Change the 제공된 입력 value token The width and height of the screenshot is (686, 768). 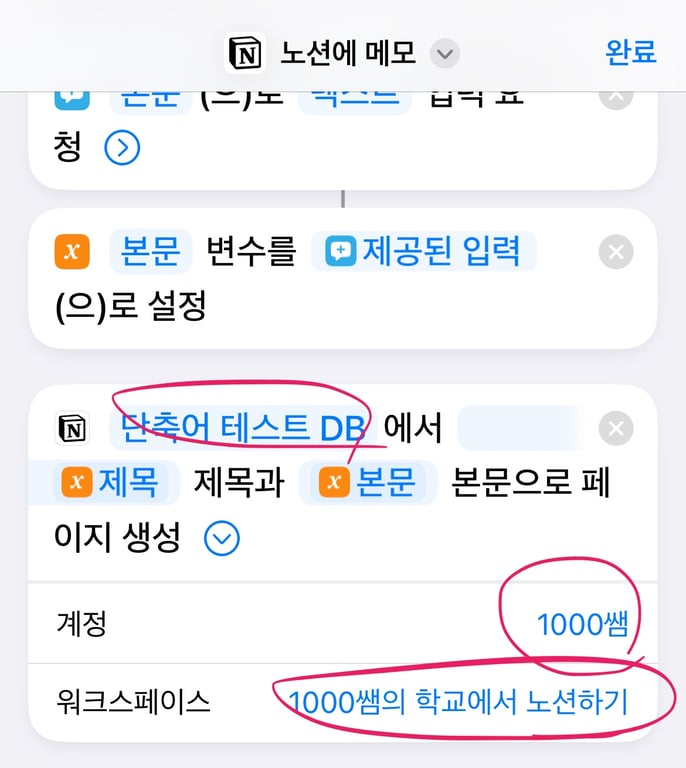pos(424,252)
